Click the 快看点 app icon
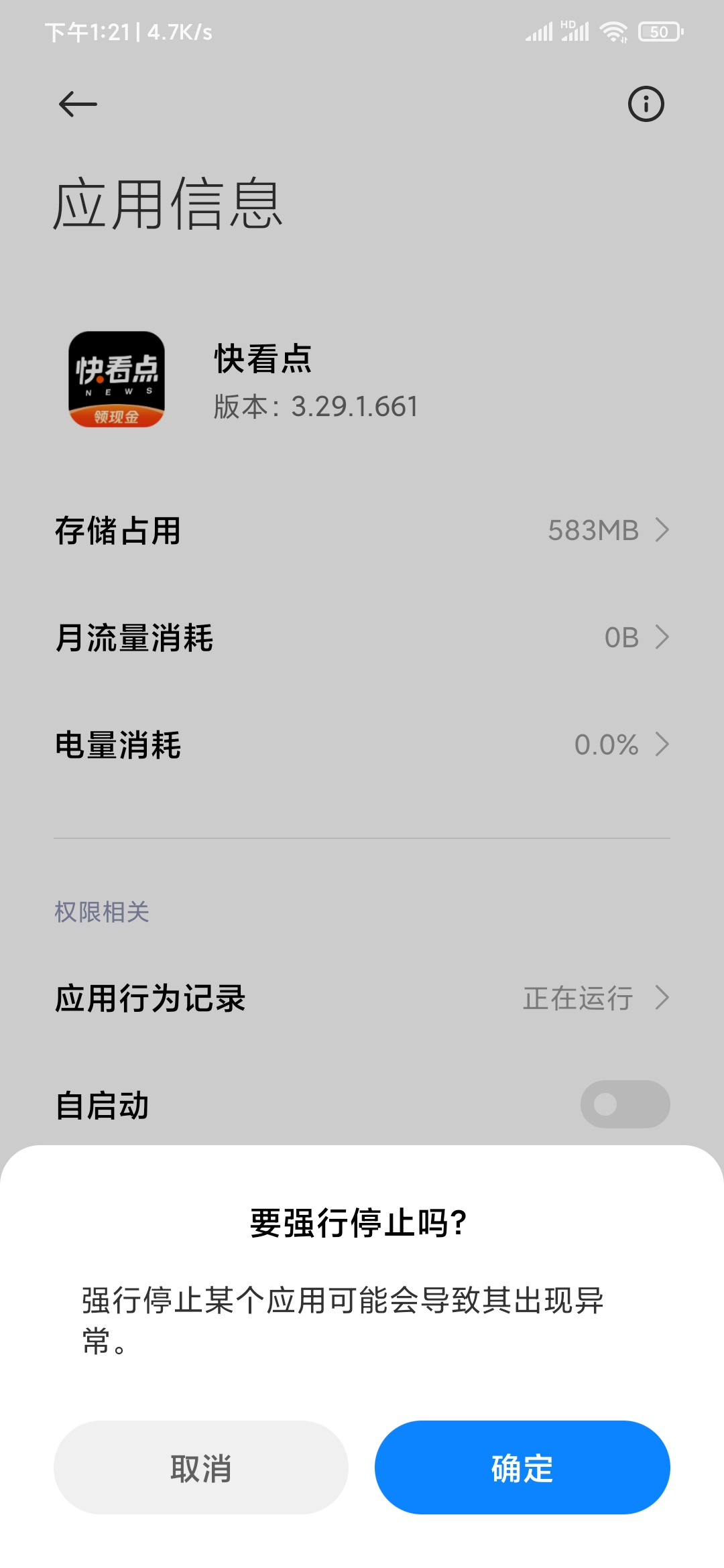724x1568 pixels. (117, 379)
